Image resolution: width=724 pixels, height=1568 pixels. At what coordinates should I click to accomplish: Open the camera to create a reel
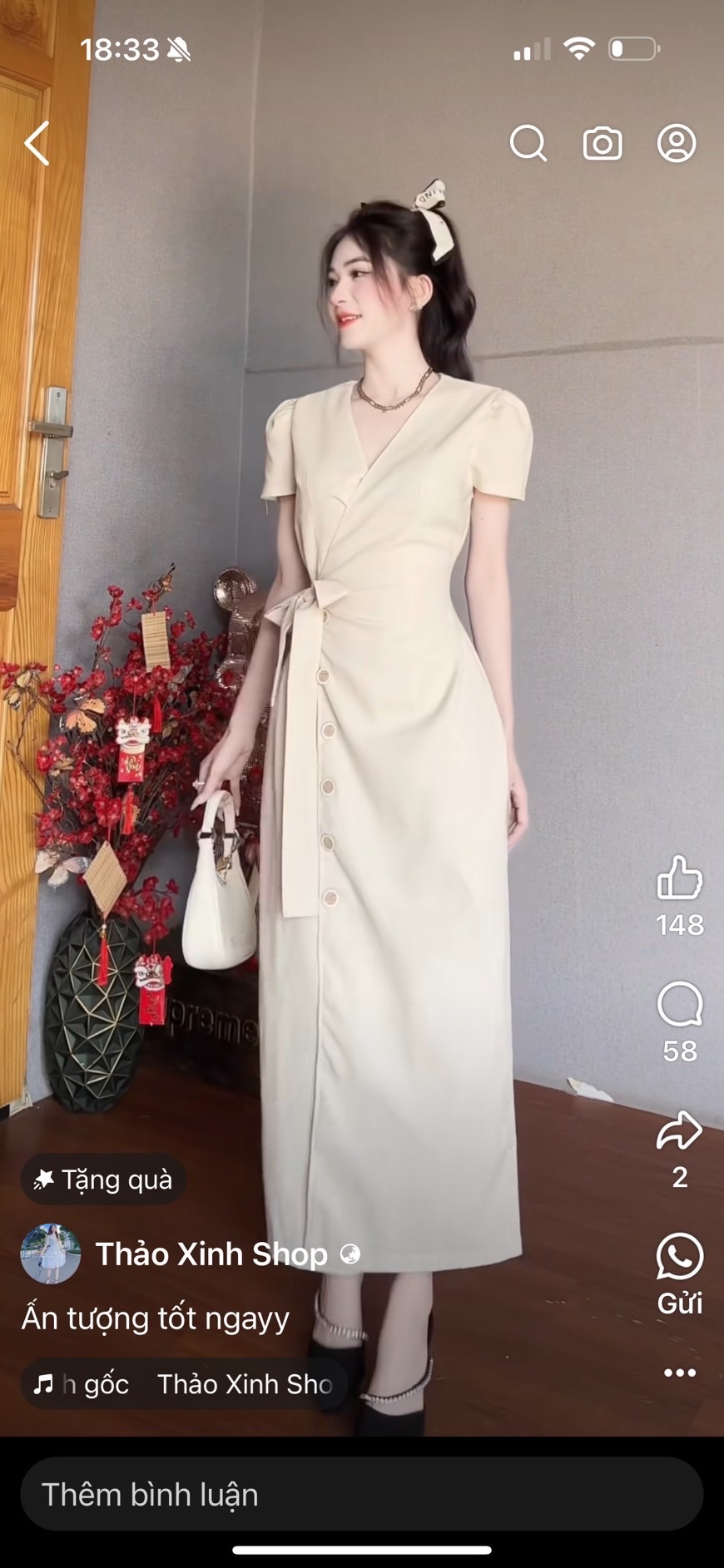tap(603, 143)
